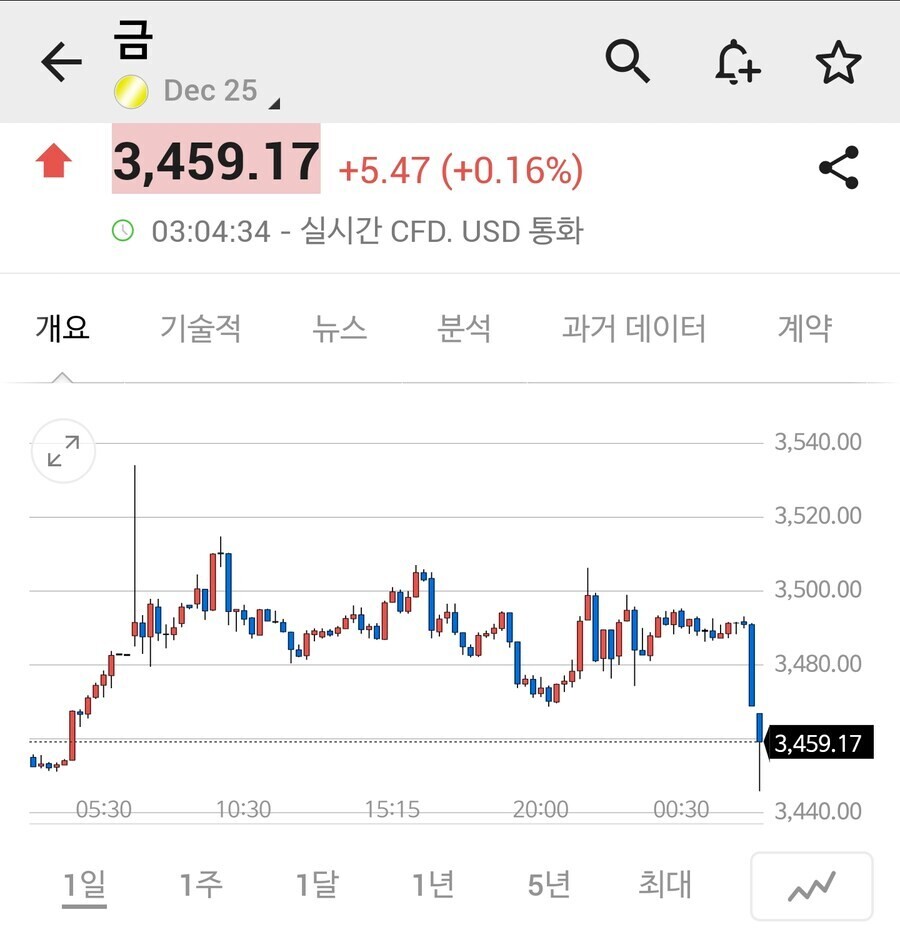Switch chart range to 1달
Viewport: 900px width, 937px height.
[x=317, y=884]
